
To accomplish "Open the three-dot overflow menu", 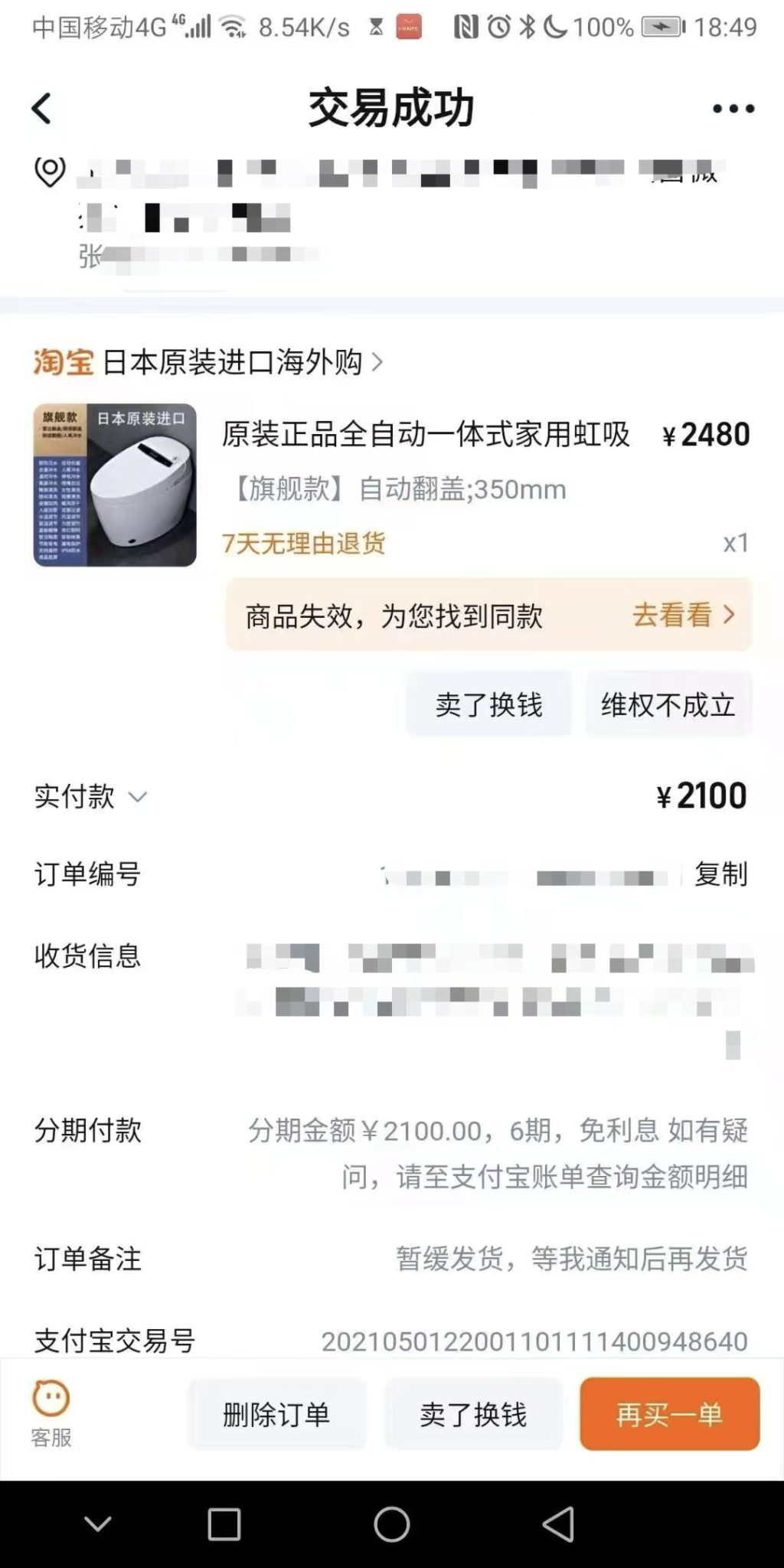I will click(x=733, y=109).
